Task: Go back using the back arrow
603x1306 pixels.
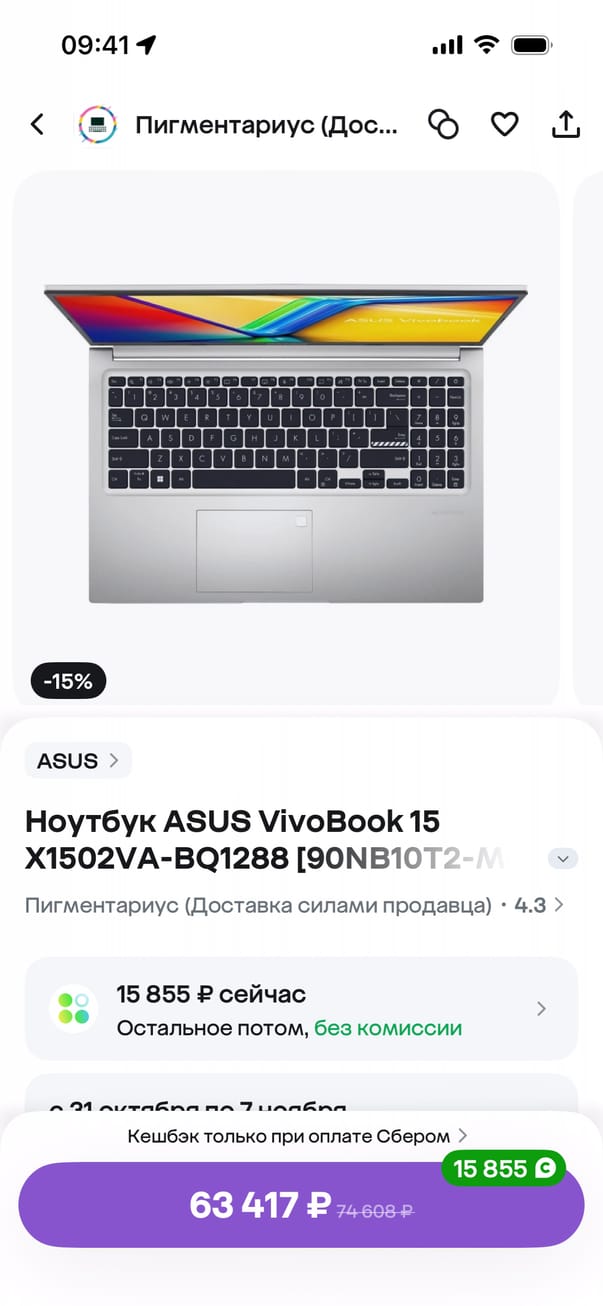Action: pyautogui.click(x=37, y=125)
